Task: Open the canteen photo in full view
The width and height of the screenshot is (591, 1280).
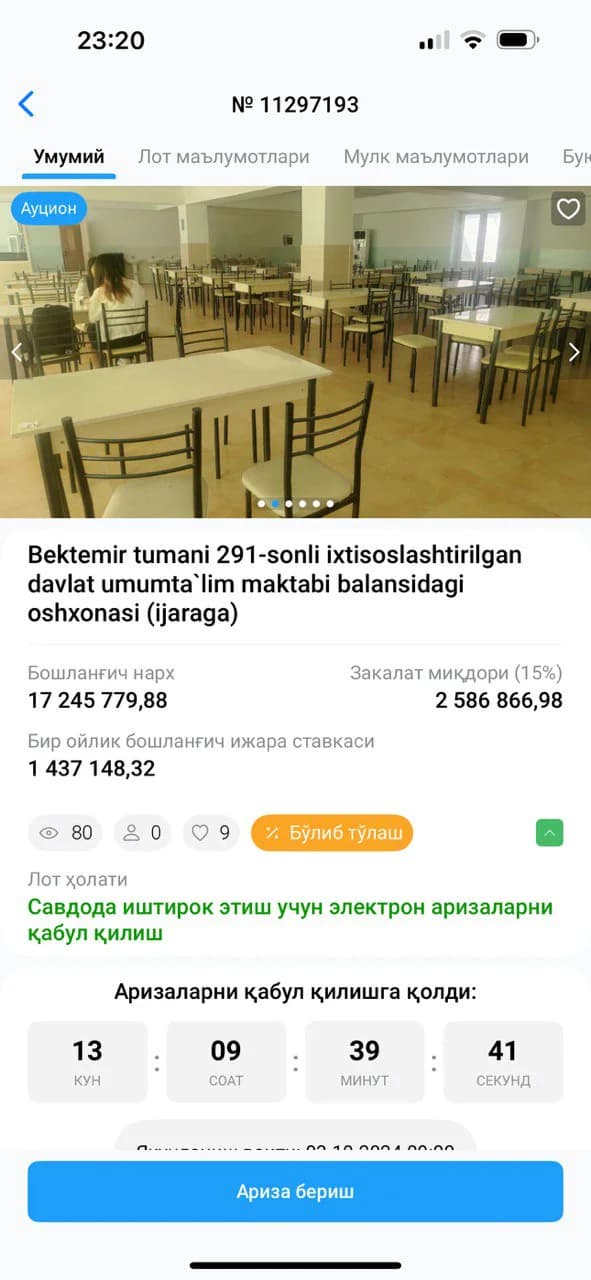Action: tap(295, 352)
